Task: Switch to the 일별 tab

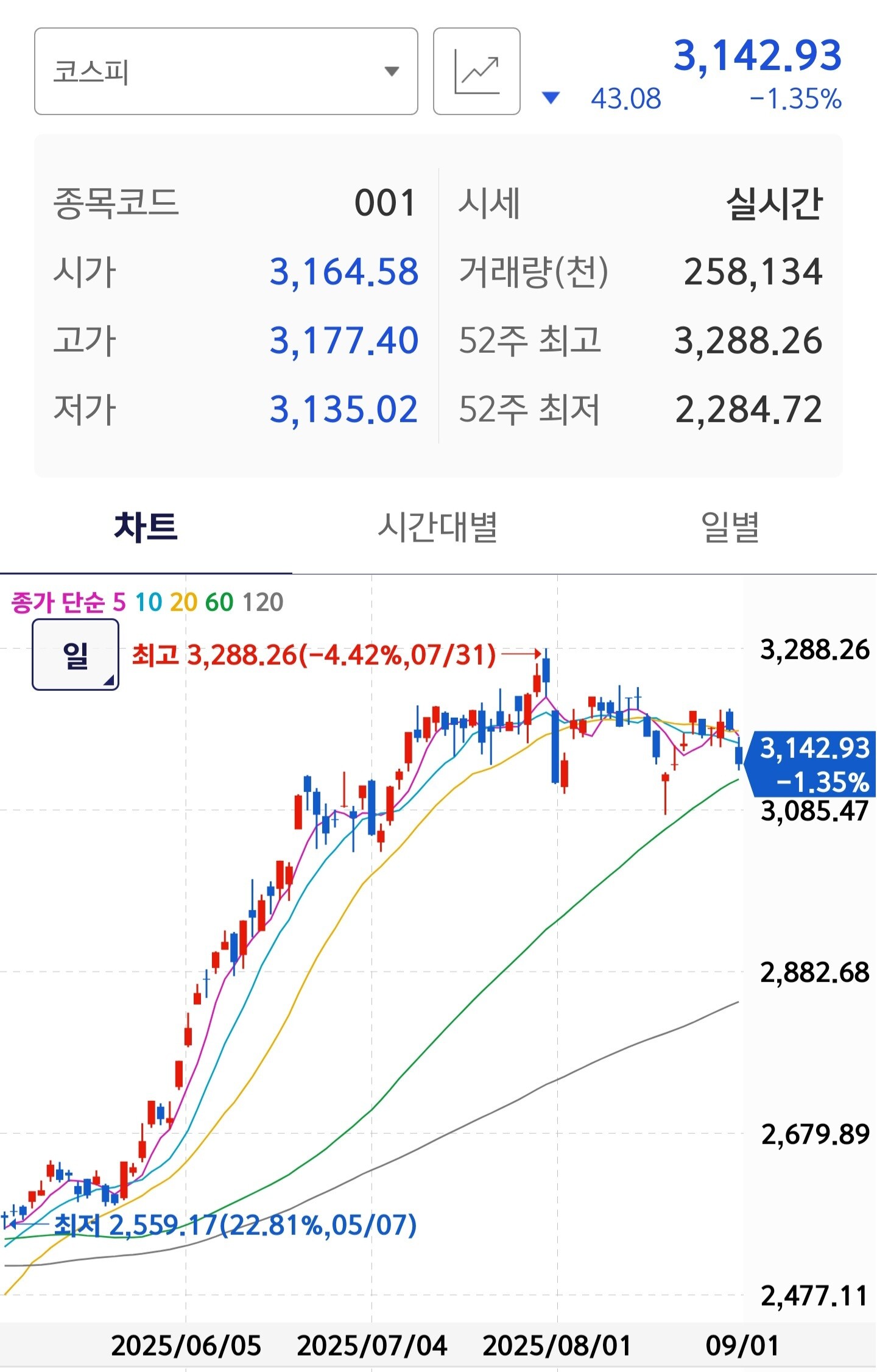Action: (x=730, y=527)
